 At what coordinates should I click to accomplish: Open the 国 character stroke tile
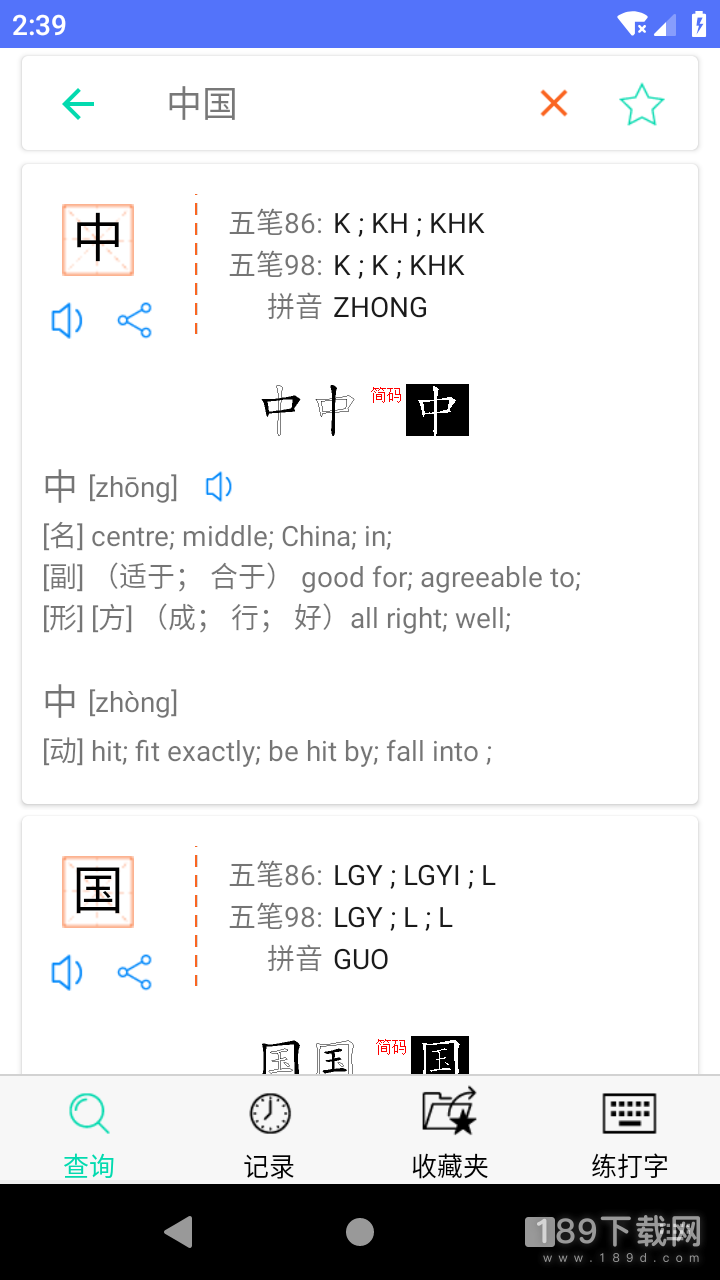[98, 892]
